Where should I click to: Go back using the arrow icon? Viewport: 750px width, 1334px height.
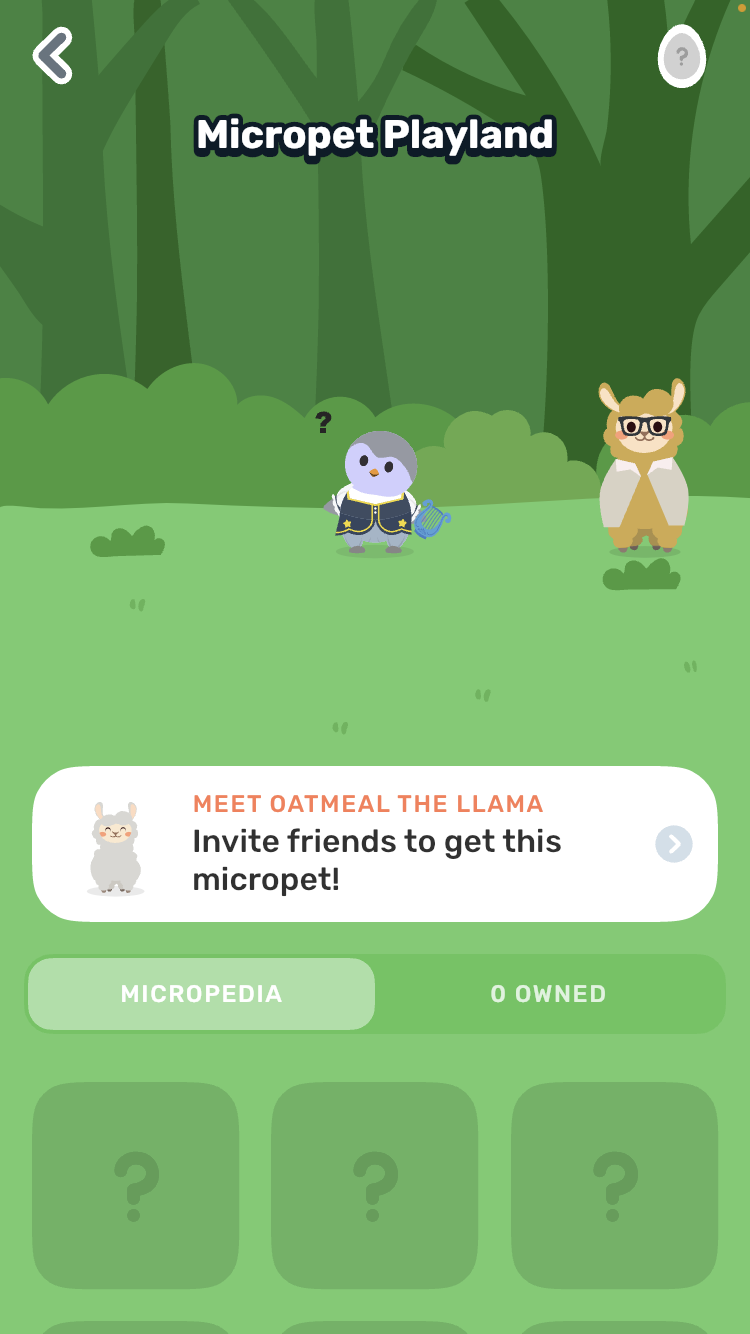pos(53,55)
